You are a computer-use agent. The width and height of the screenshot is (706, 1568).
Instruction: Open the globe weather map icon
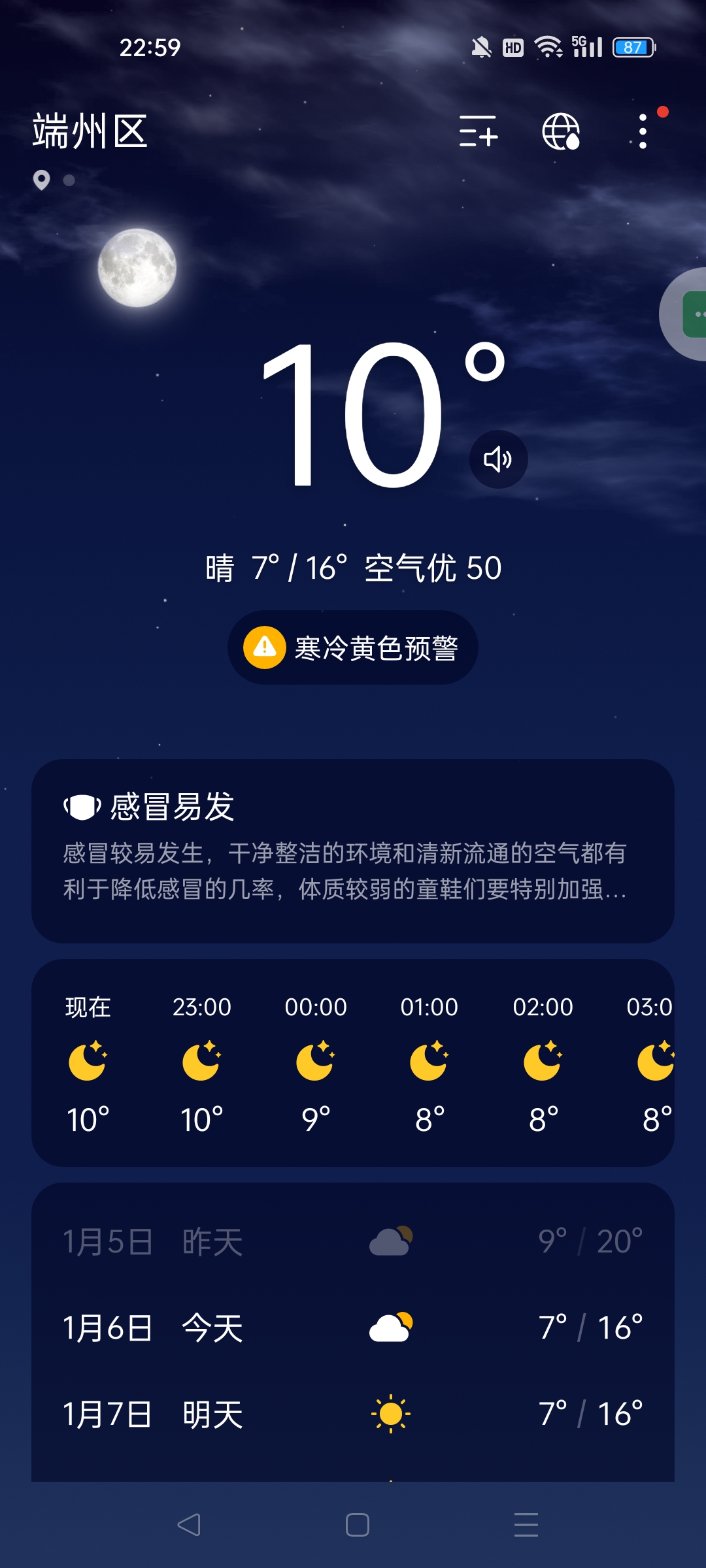pyautogui.click(x=561, y=131)
